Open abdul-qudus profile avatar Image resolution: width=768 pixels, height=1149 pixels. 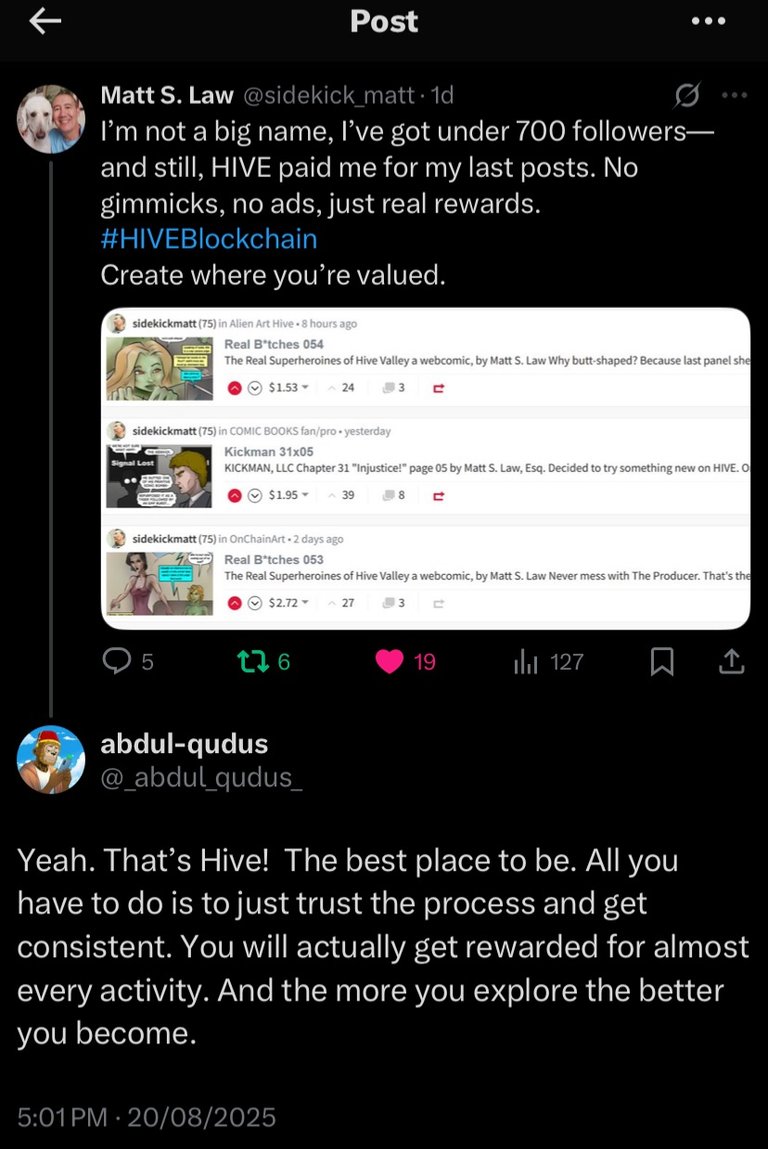pos(51,759)
